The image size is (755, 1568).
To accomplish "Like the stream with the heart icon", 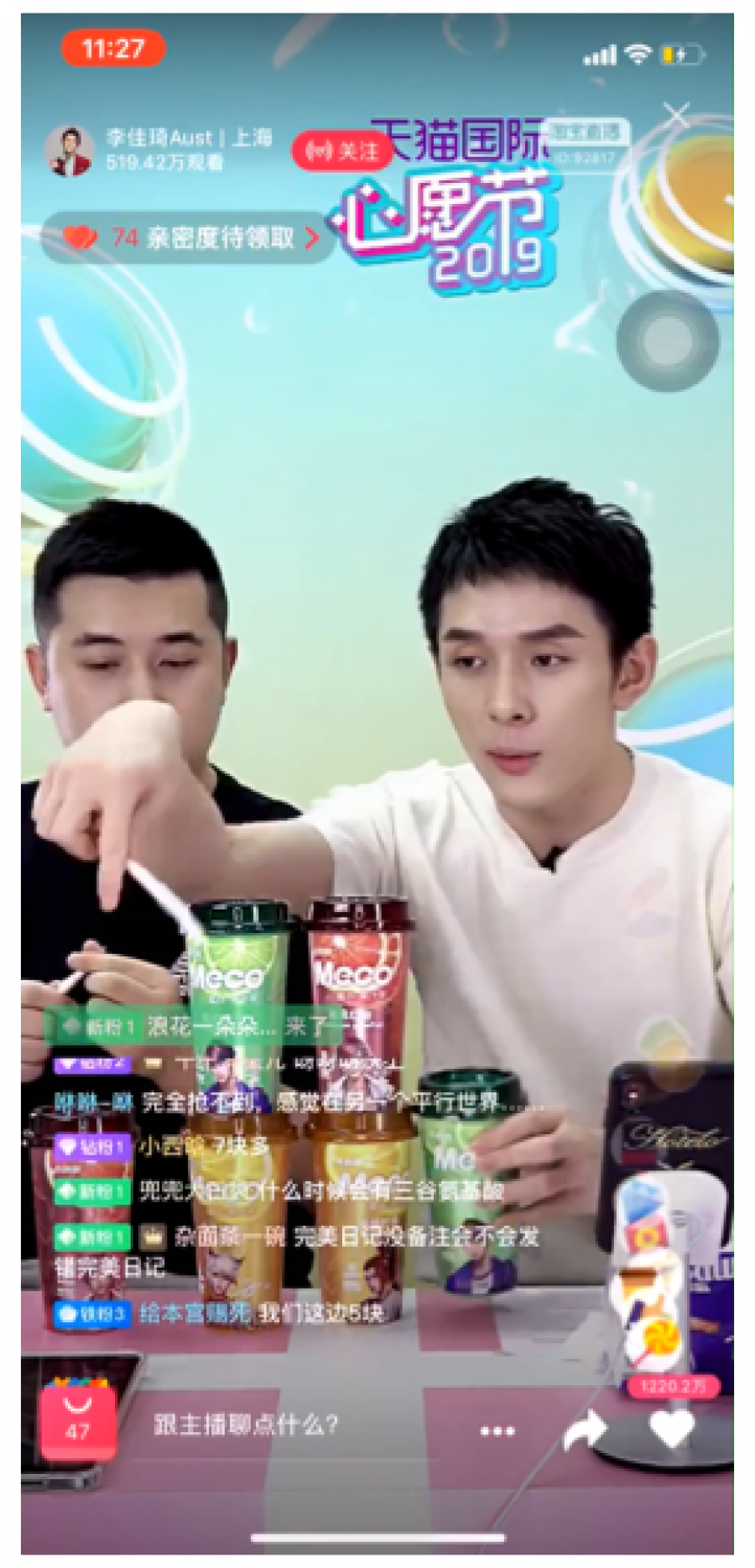I will coord(671,1428).
